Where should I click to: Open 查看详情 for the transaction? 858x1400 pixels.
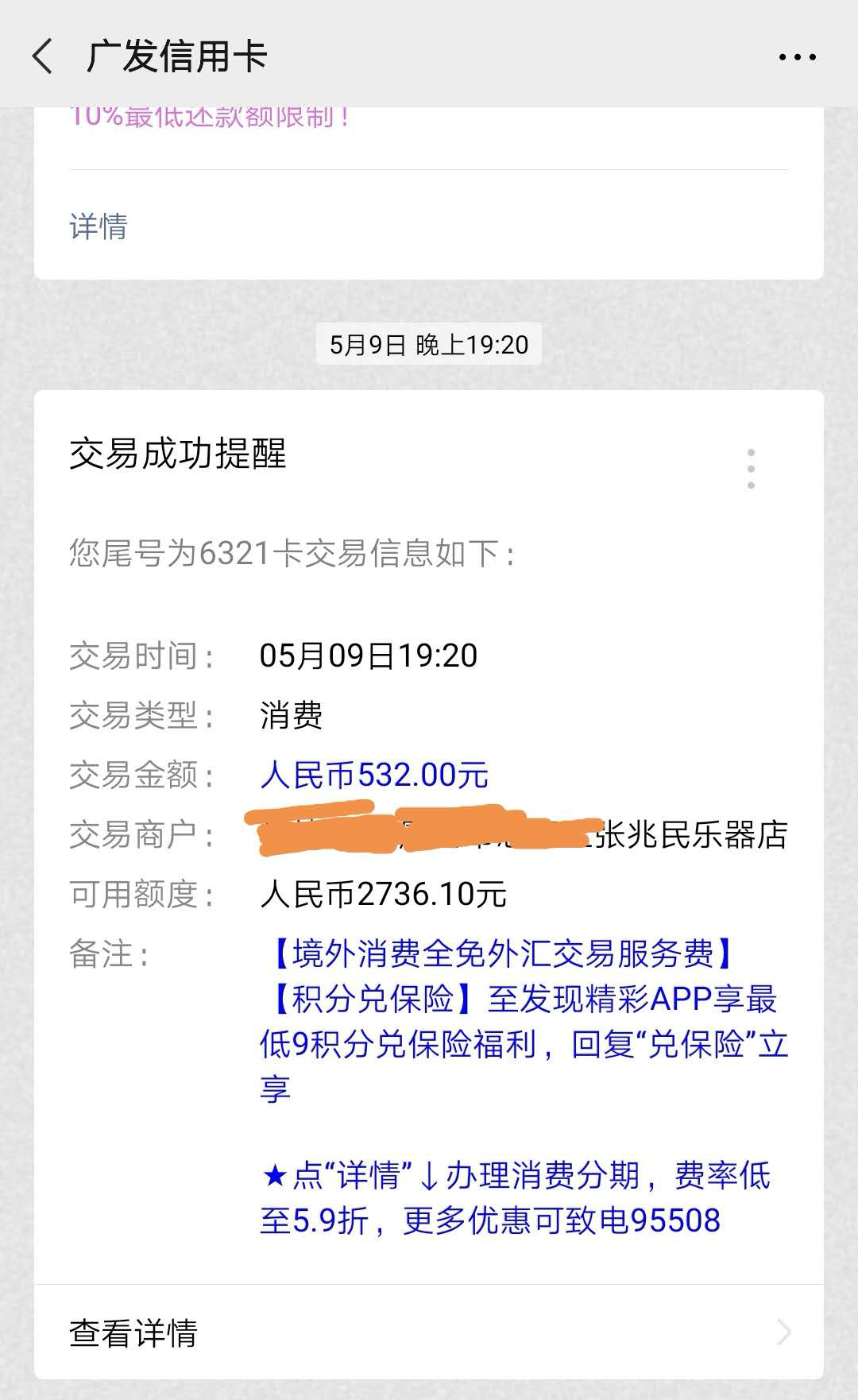[429, 1332]
